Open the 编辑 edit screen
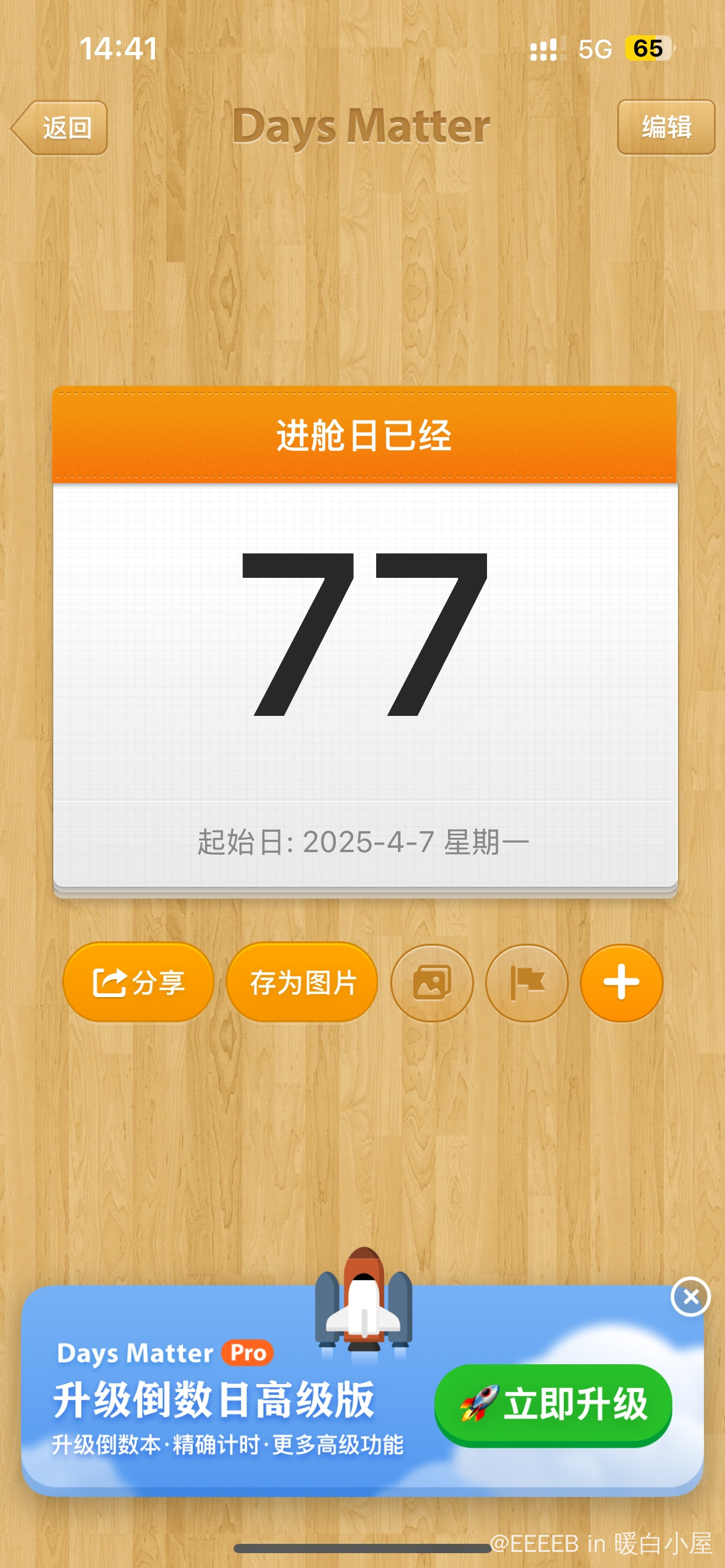Viewport: 725px width, 1568px height. pyautogui.click(x=666, y=128)
